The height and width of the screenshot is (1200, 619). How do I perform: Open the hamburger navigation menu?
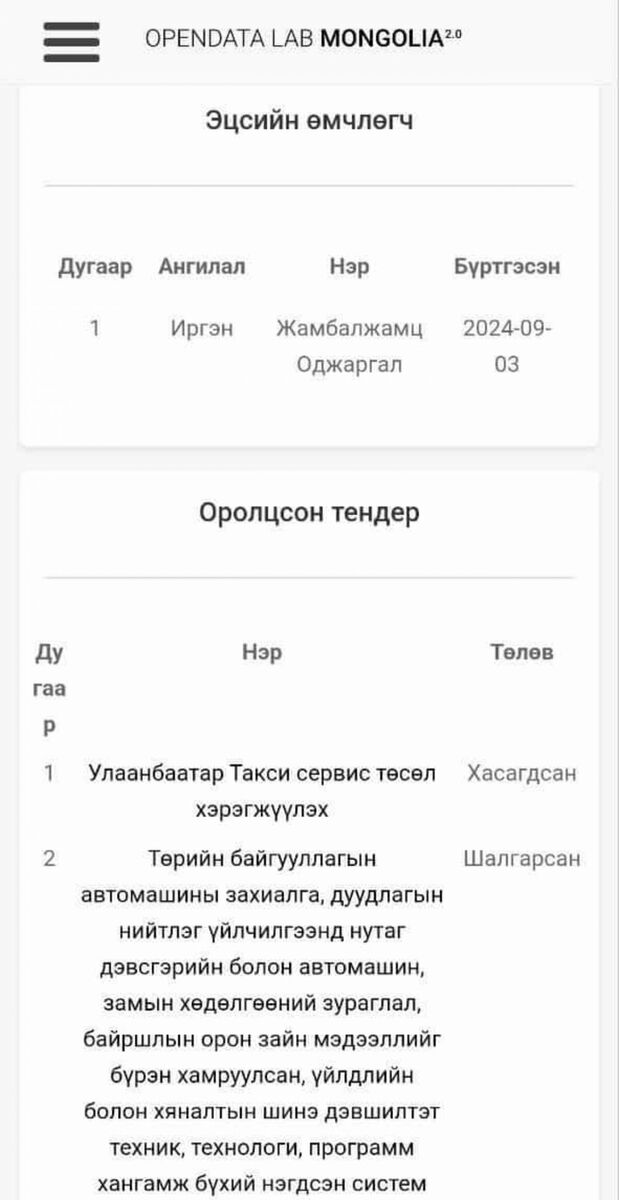tap(70, 41)
